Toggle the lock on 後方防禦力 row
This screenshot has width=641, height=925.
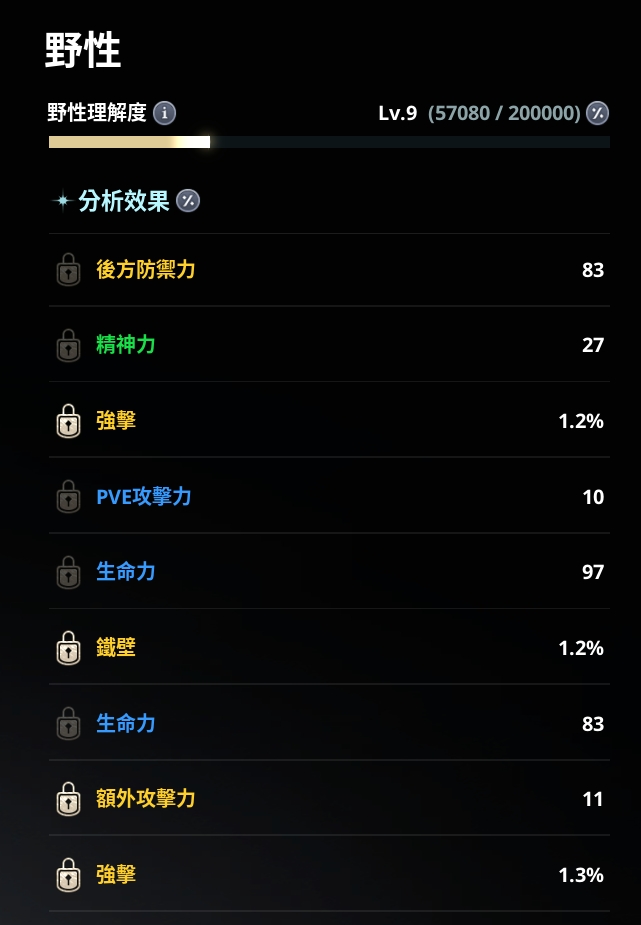(x=68, y=270)
